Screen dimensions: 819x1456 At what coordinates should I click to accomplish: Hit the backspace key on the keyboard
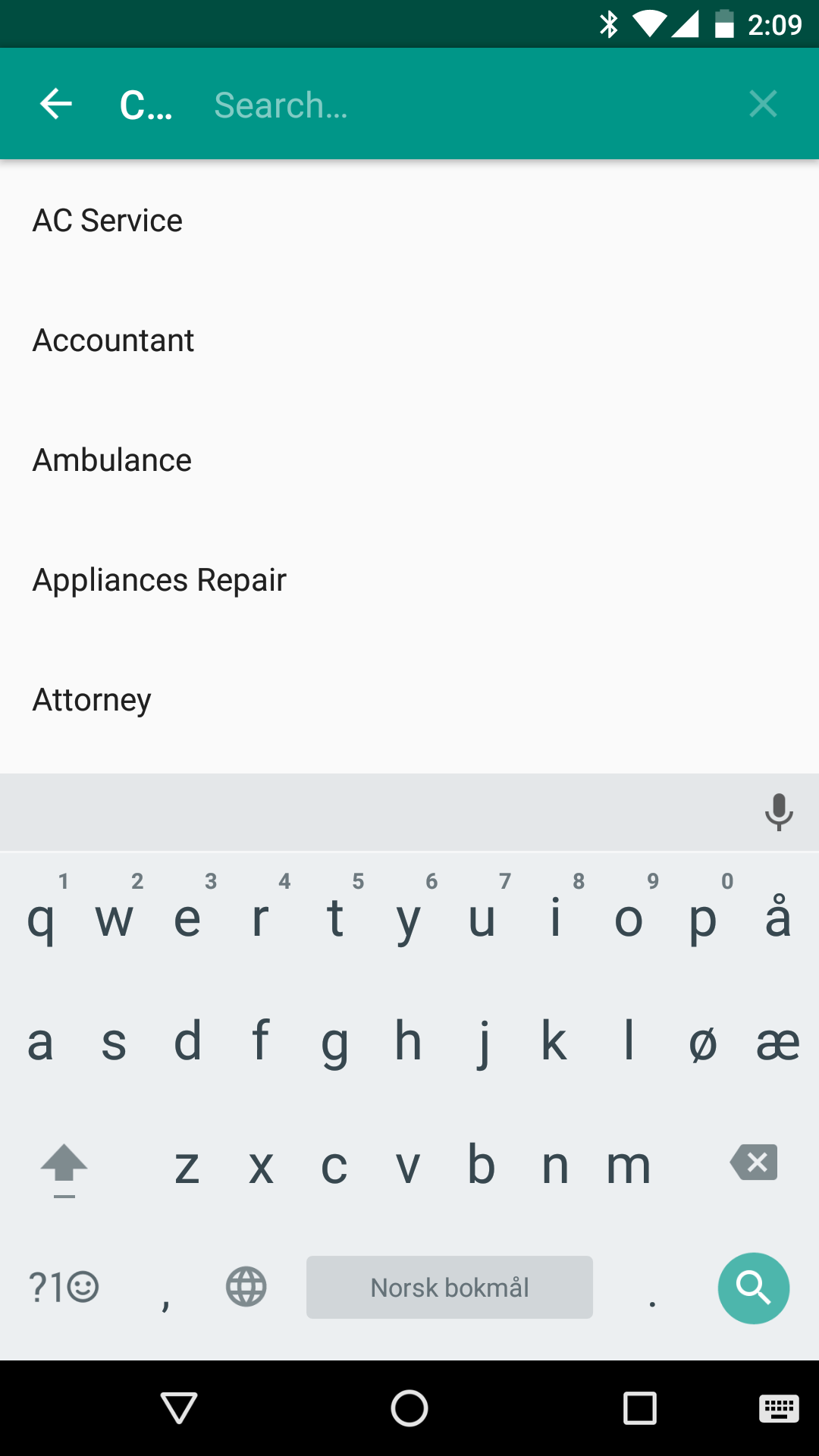(x=754, y=1163)
